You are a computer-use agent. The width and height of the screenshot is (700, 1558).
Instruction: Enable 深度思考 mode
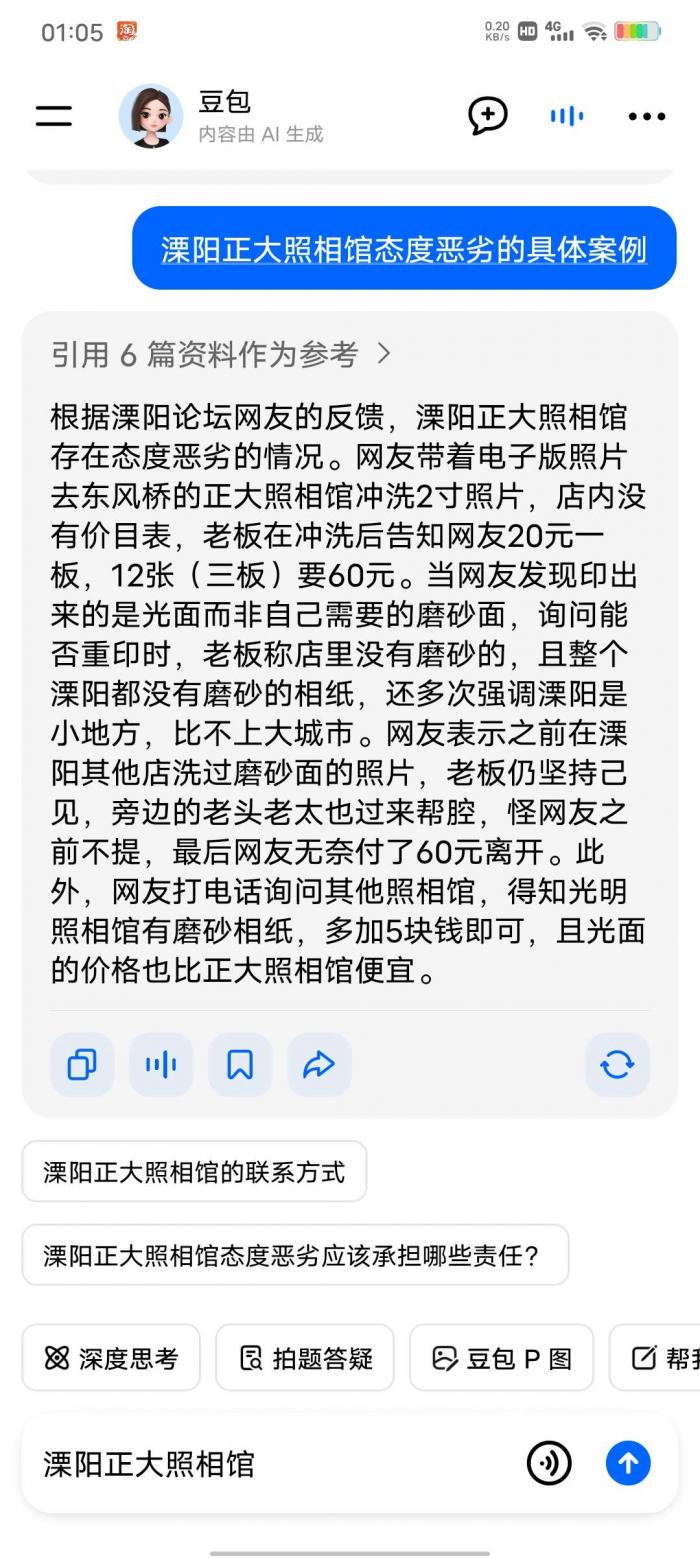pyautogui.click(x=111, y=1357)
